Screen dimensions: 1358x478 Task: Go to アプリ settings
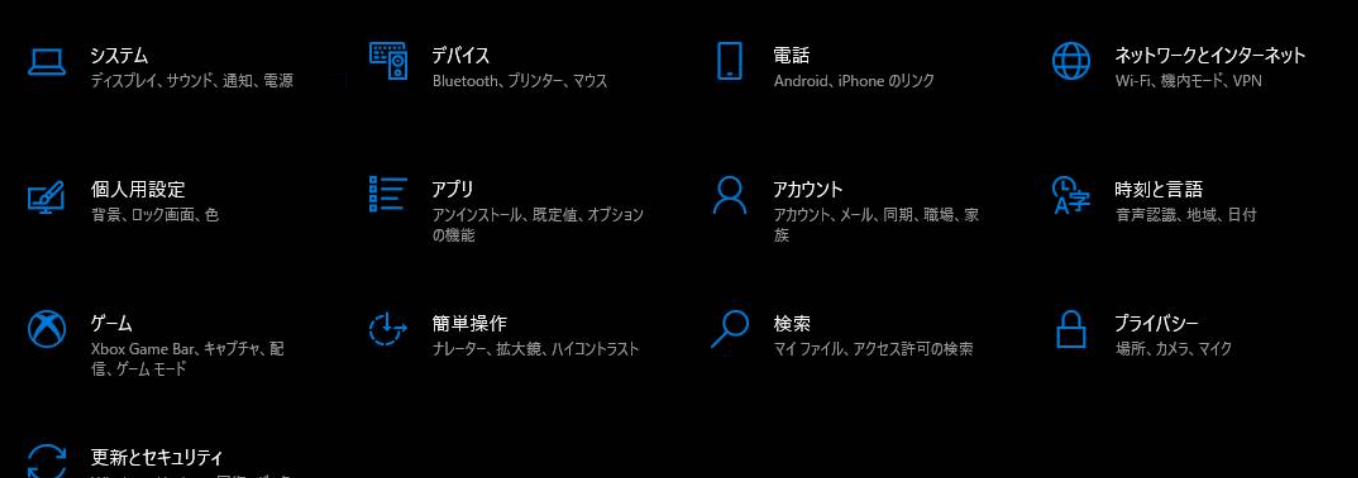coord(452,190)
